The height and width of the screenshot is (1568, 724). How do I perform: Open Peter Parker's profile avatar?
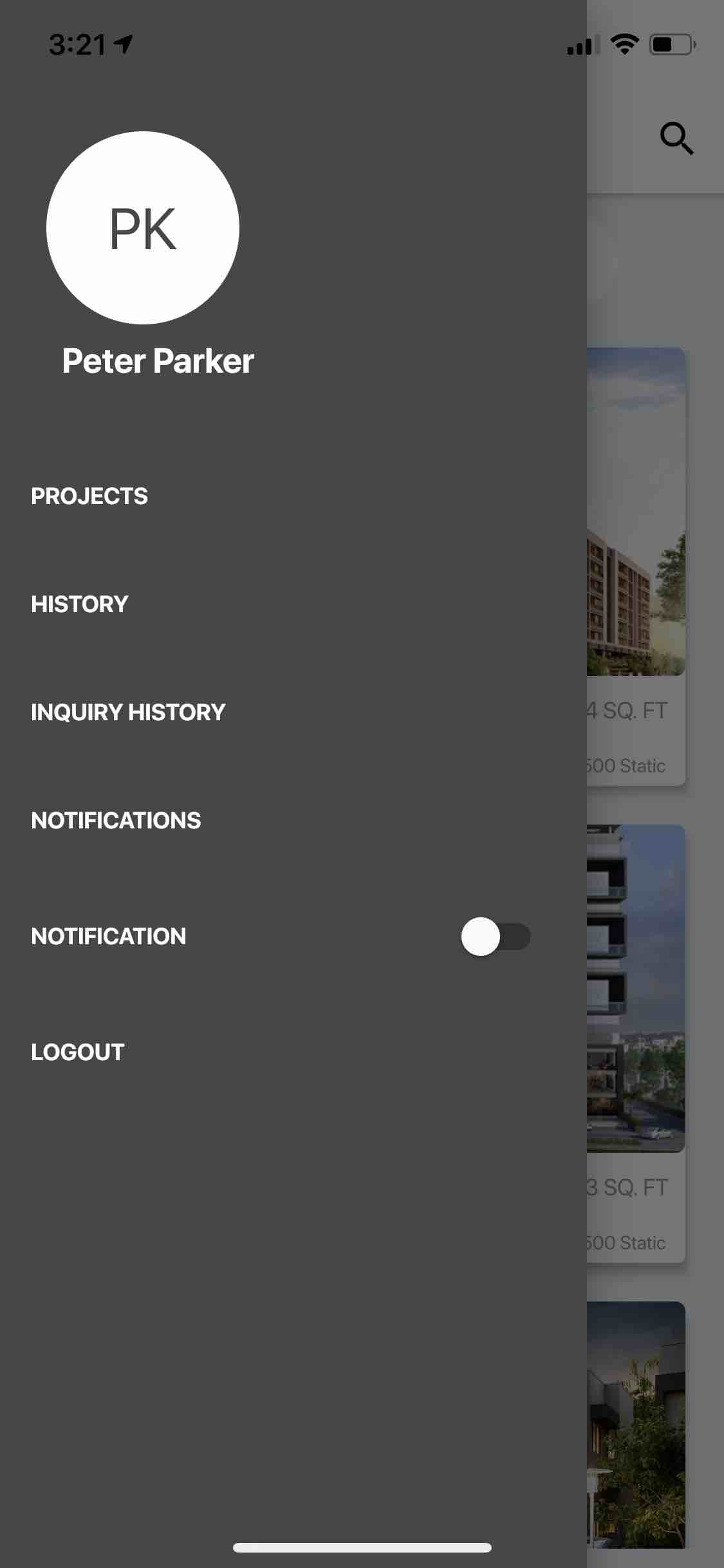(143, 228)
